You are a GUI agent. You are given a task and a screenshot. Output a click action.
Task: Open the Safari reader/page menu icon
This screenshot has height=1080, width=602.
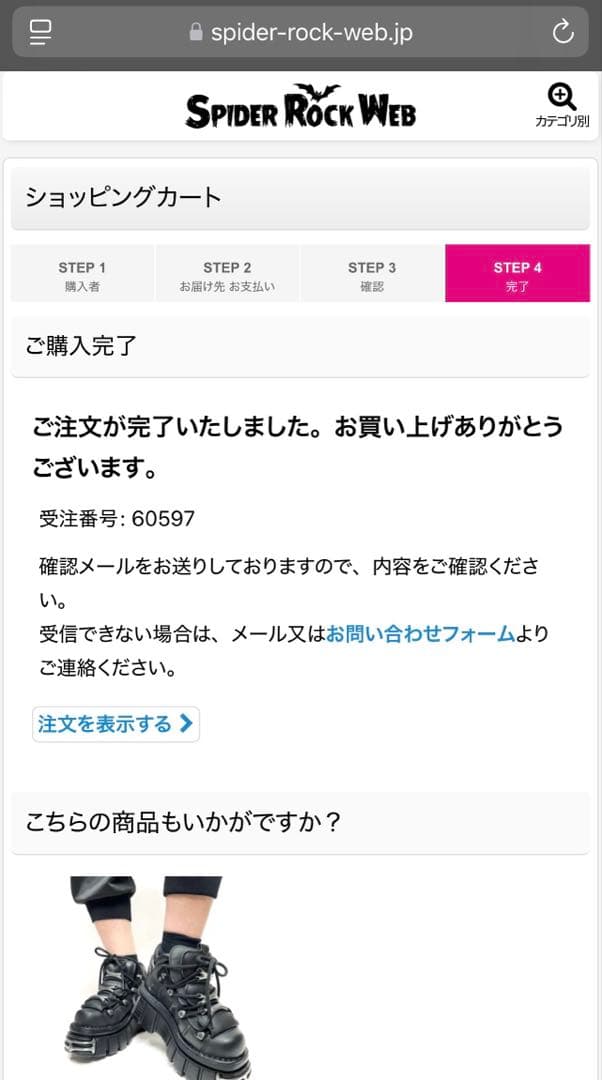40,32
